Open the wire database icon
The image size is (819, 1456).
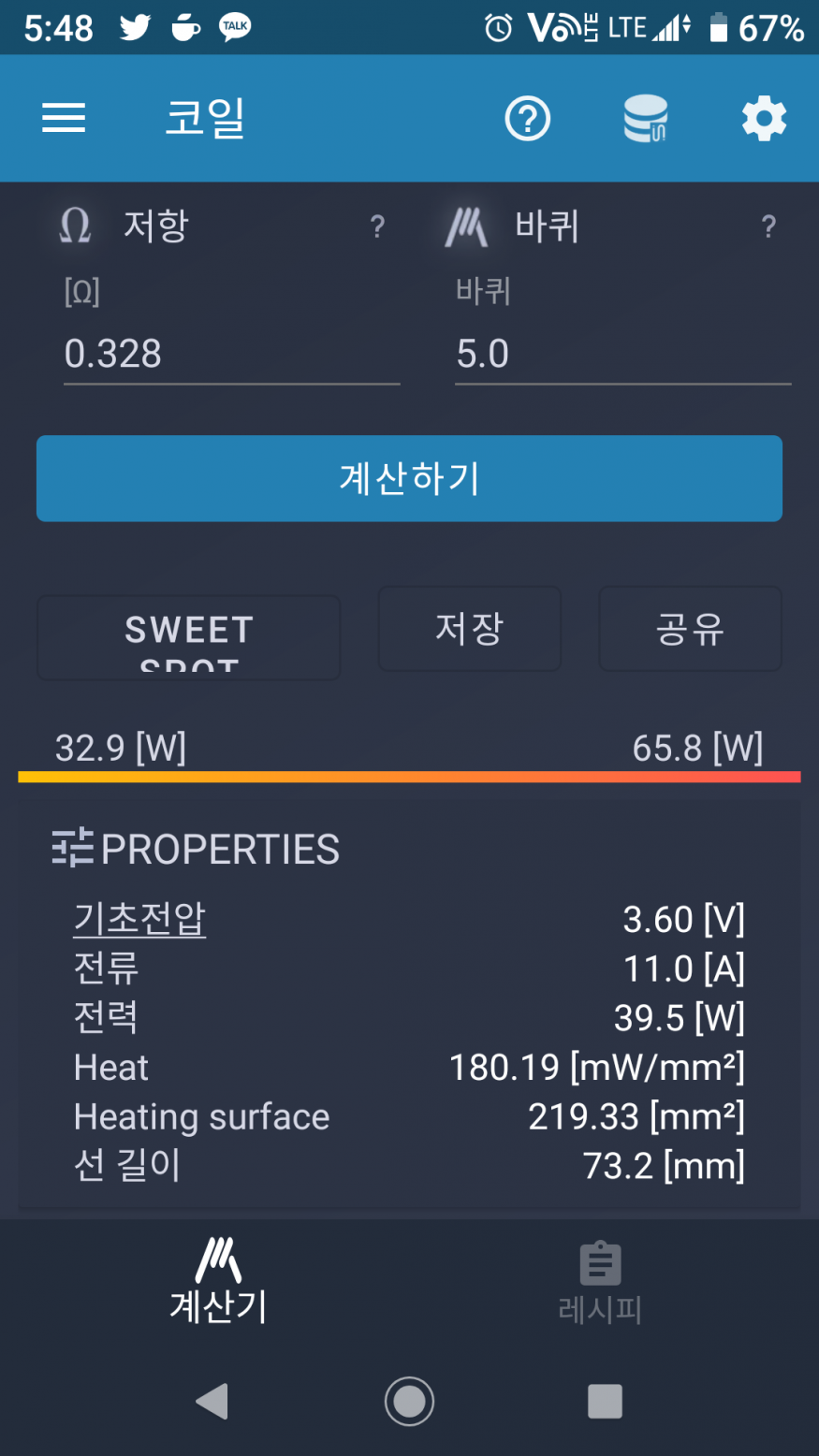646,119
